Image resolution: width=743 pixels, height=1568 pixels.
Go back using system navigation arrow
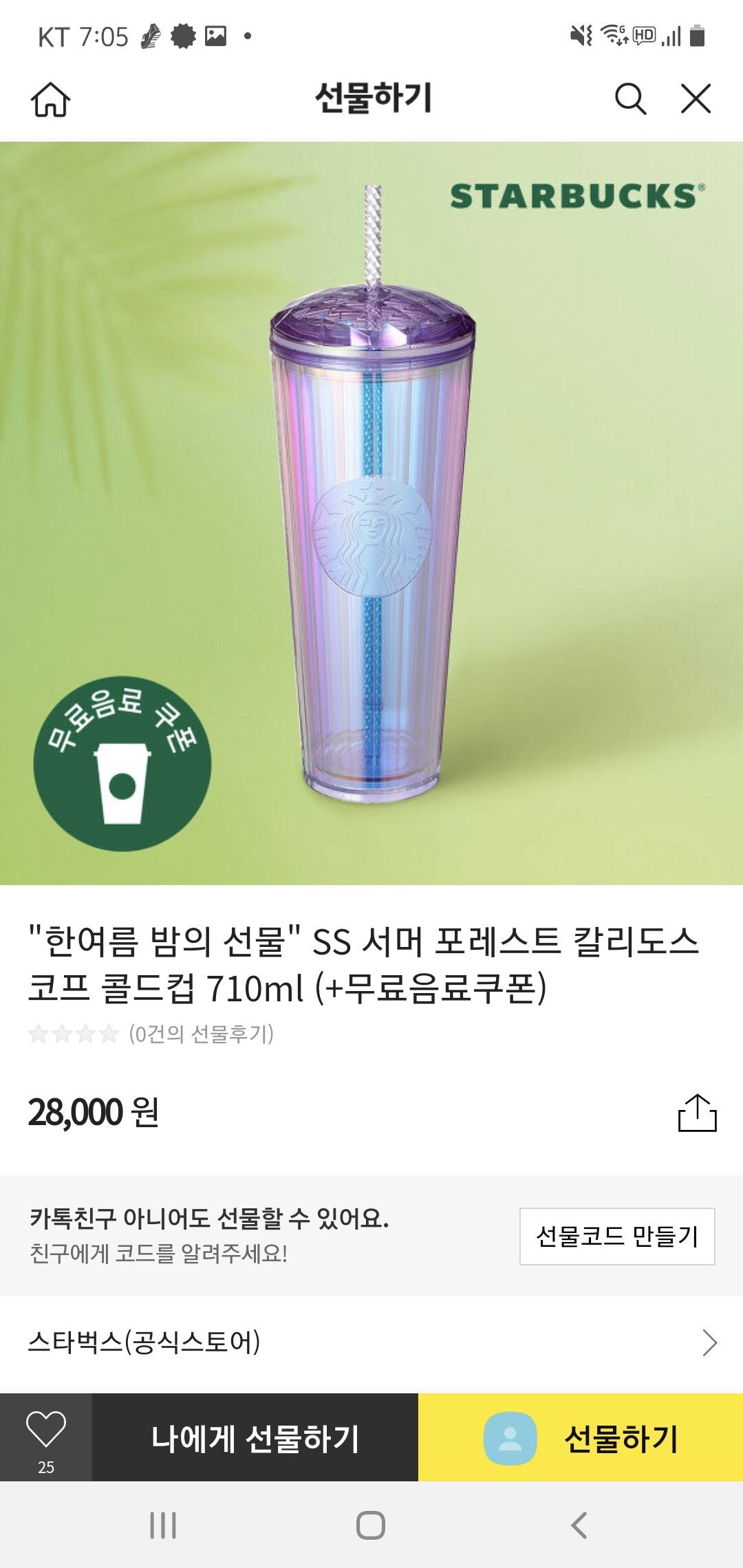point(579,1525)
